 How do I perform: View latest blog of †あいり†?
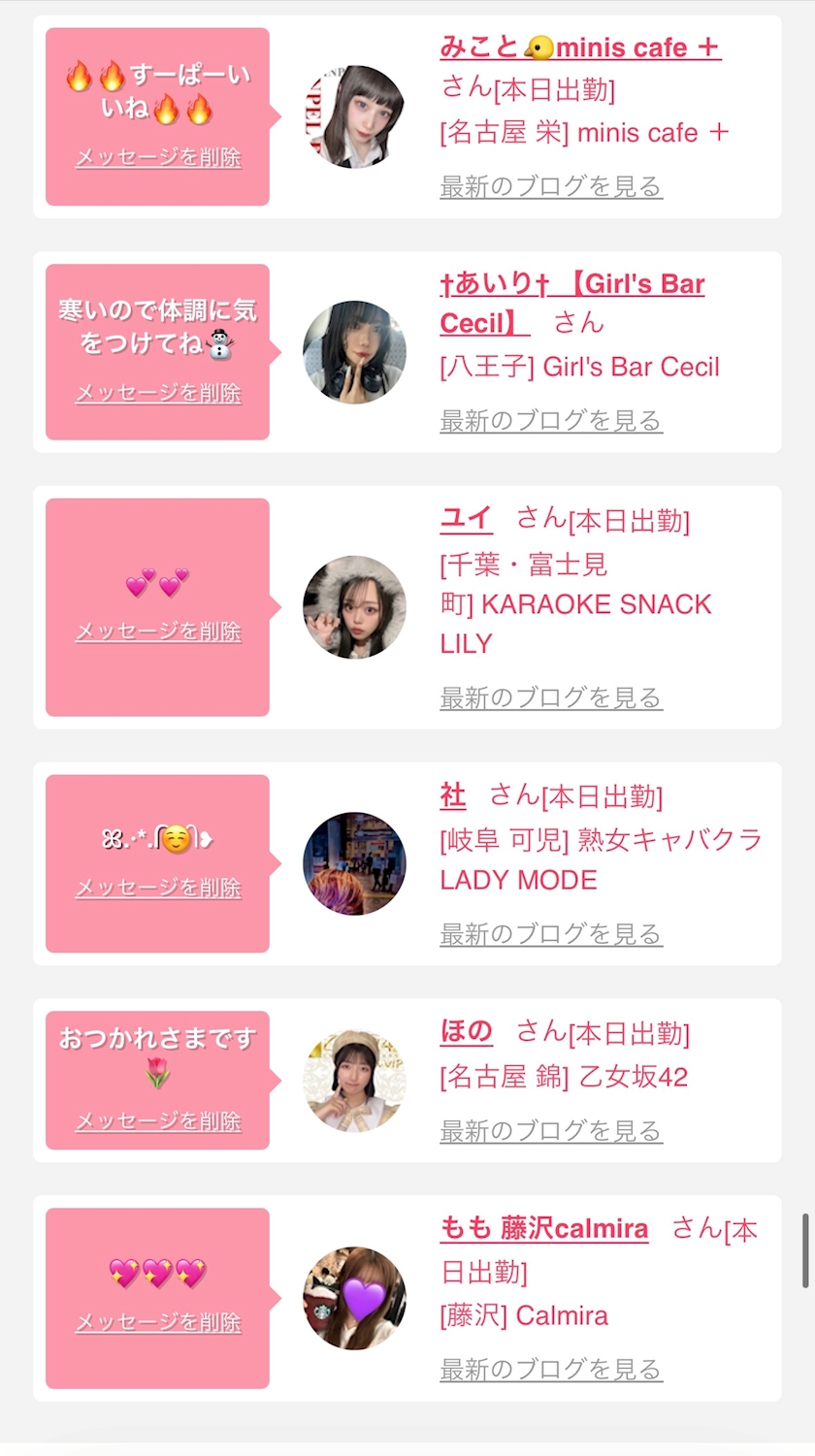click(551, 421)
